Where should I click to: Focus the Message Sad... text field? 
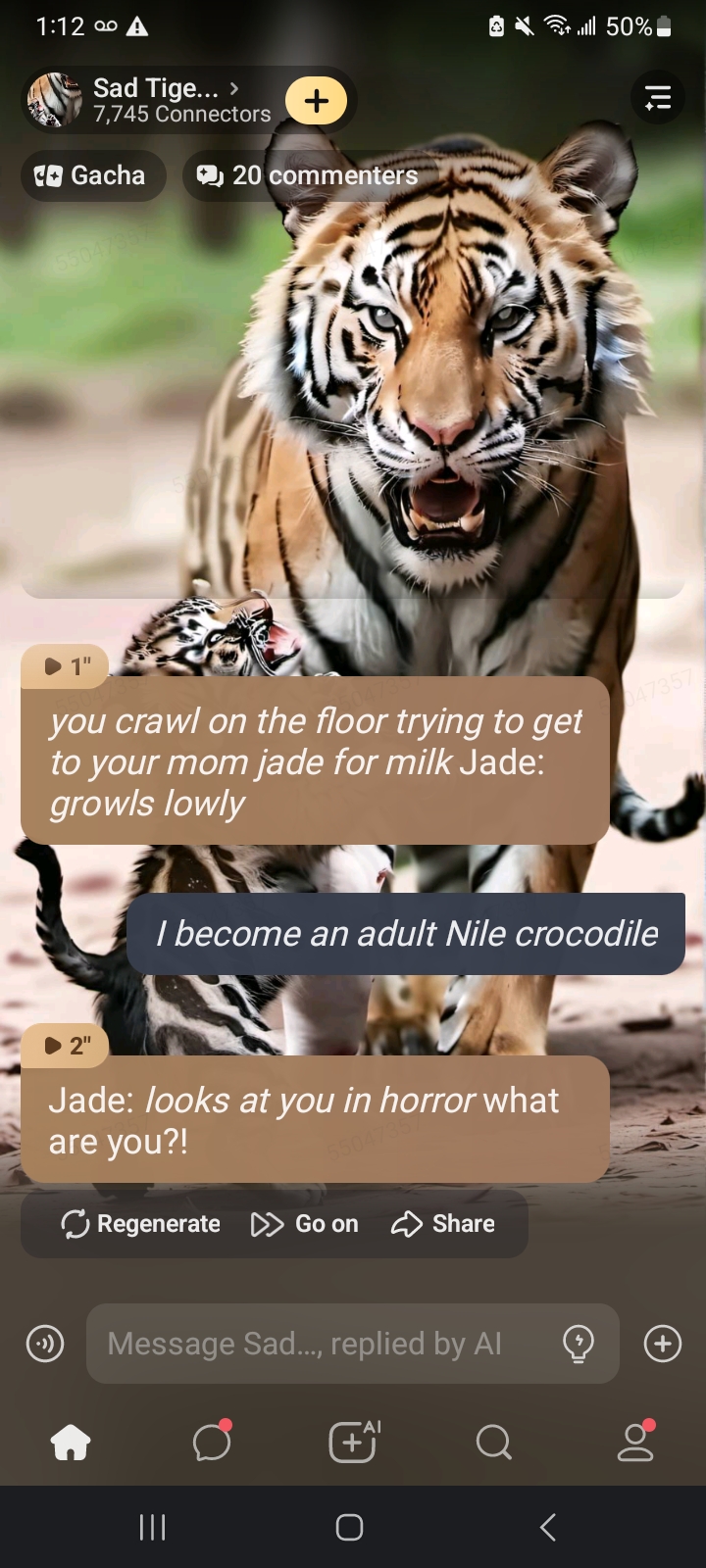tap(314, 1344)
